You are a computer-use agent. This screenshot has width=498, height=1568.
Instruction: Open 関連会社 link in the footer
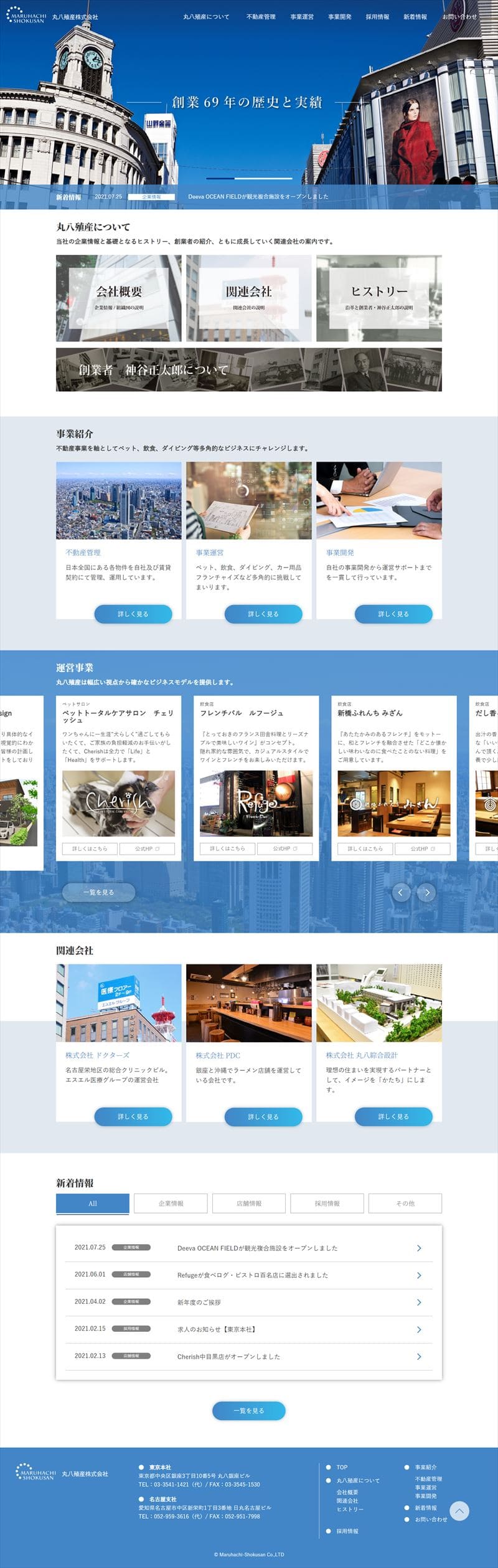click(347, 1501)
